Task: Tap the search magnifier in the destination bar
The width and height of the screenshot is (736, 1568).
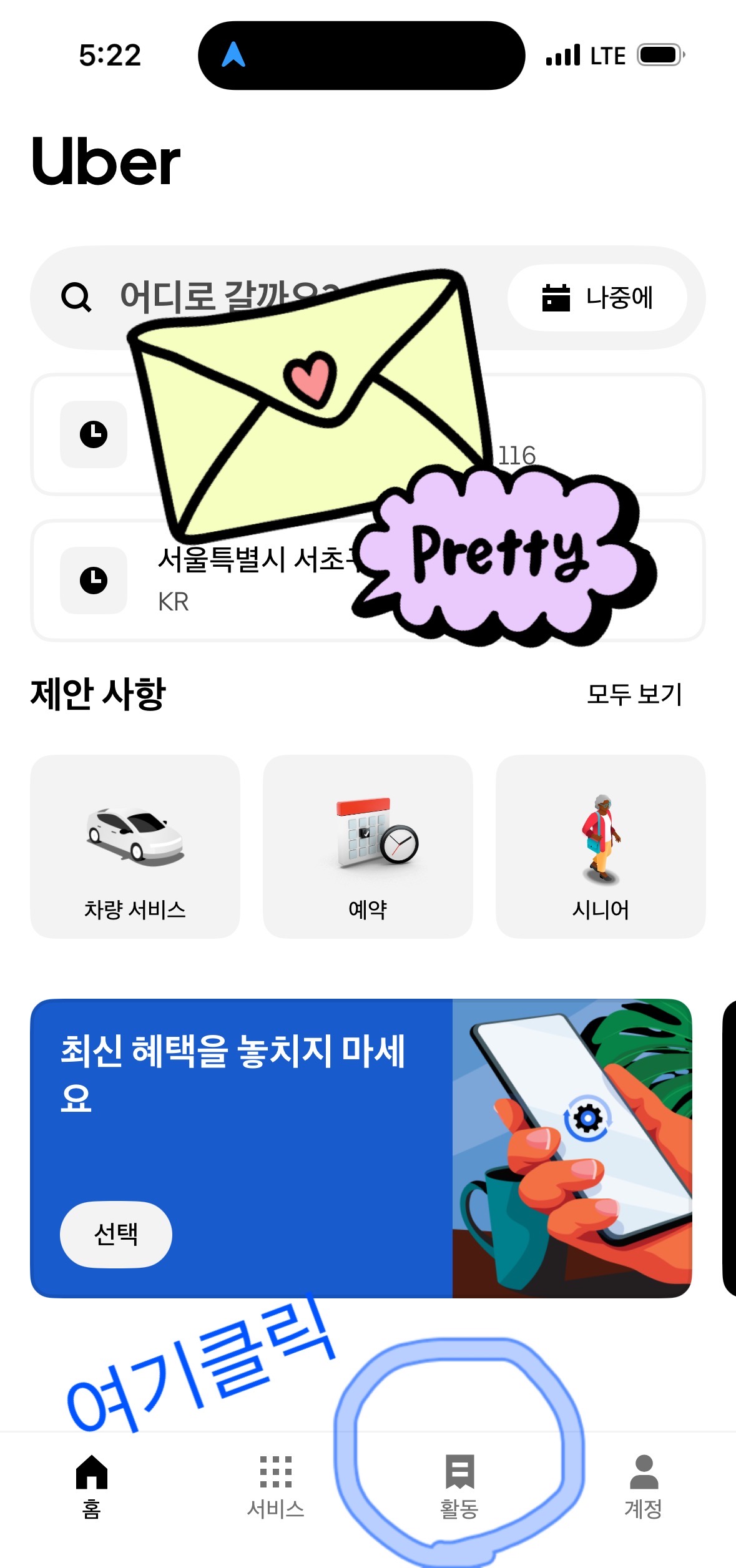Action: [x=76, y=298]
